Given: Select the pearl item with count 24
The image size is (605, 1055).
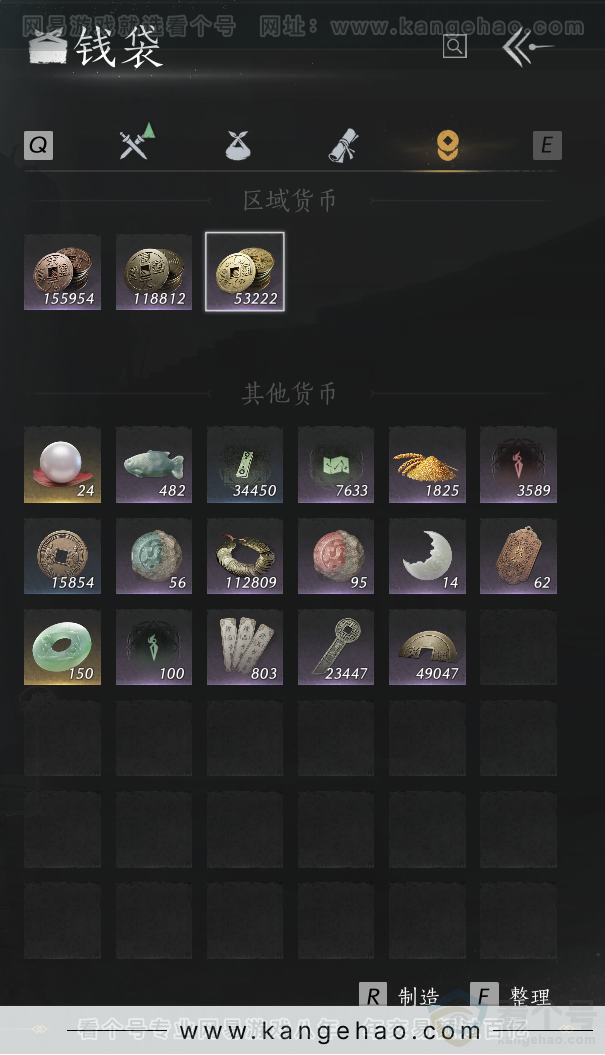Looking at the screenshot, I should (x=62, y=465).
